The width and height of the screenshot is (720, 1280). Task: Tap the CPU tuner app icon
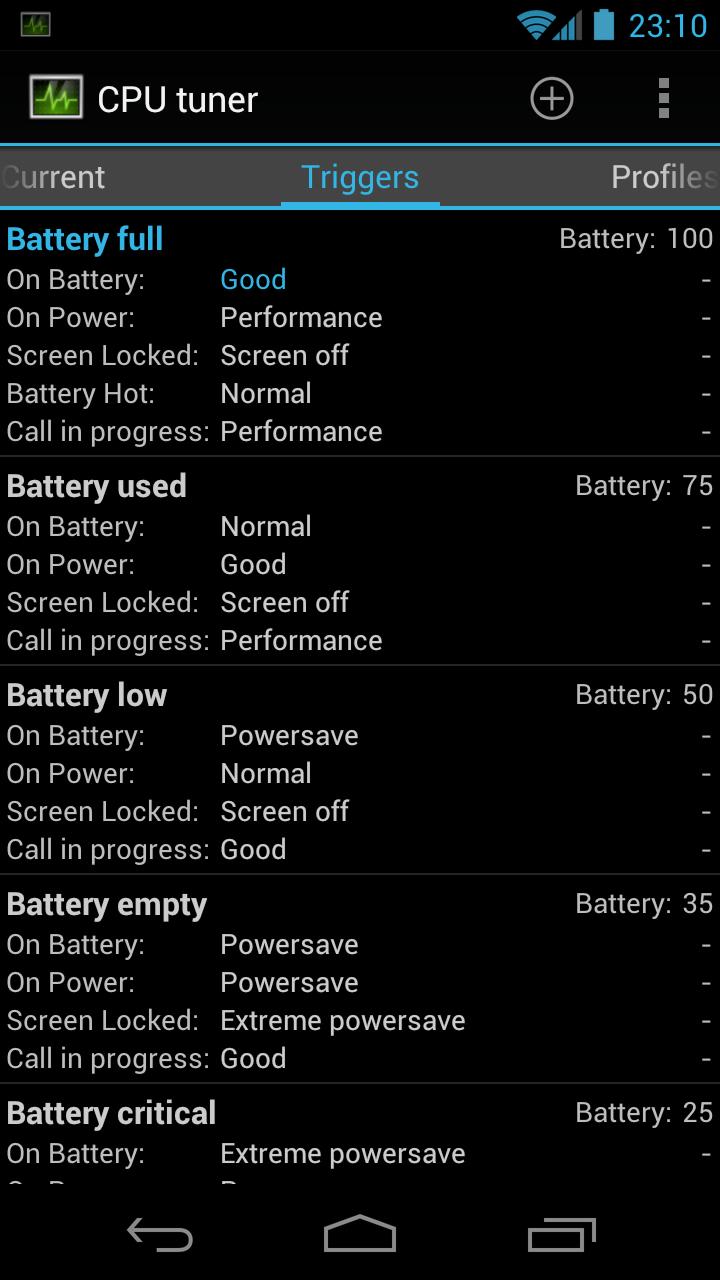(56, 99)
